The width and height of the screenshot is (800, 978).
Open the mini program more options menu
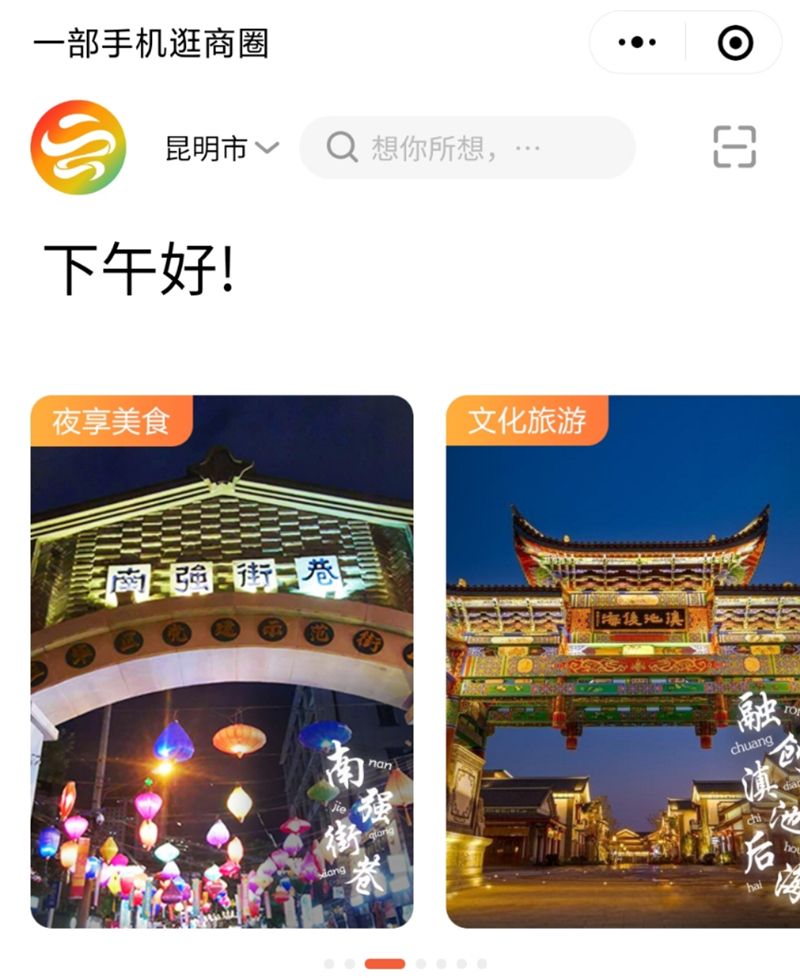click(x=637, y=43)
